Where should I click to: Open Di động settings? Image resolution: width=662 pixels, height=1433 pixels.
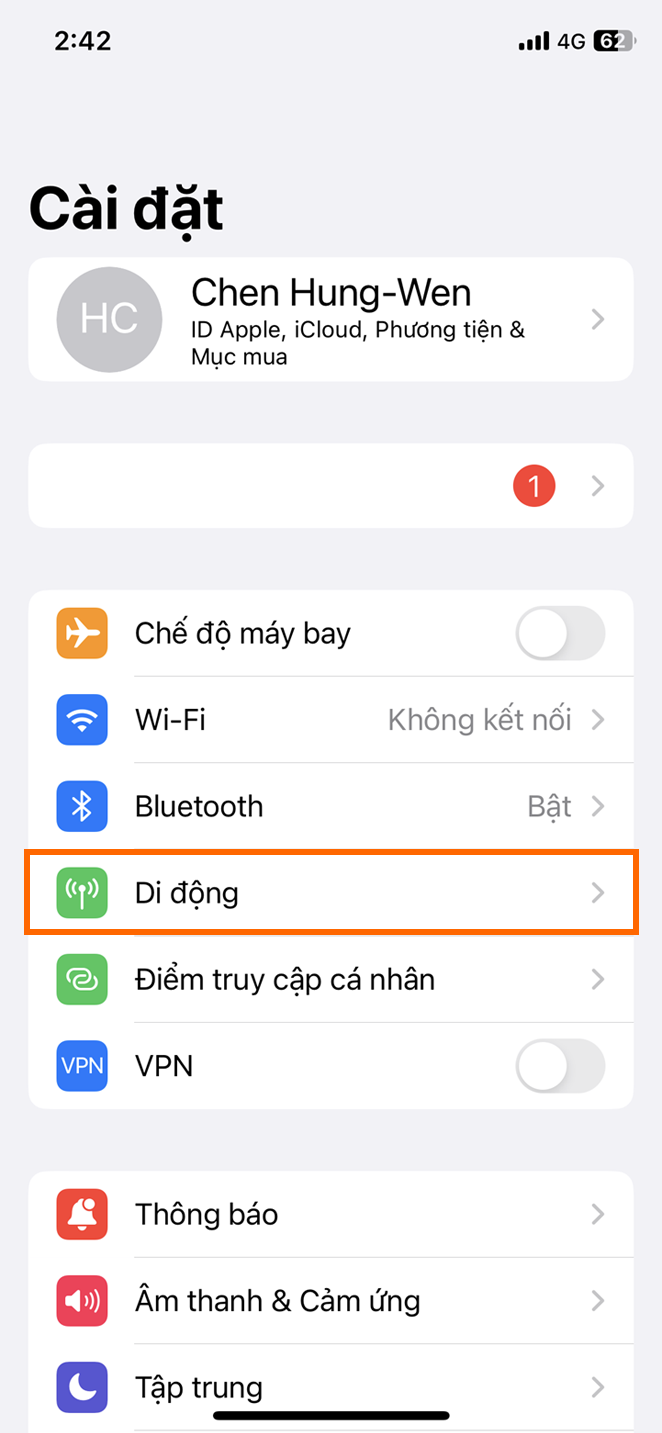pos(331,893)
